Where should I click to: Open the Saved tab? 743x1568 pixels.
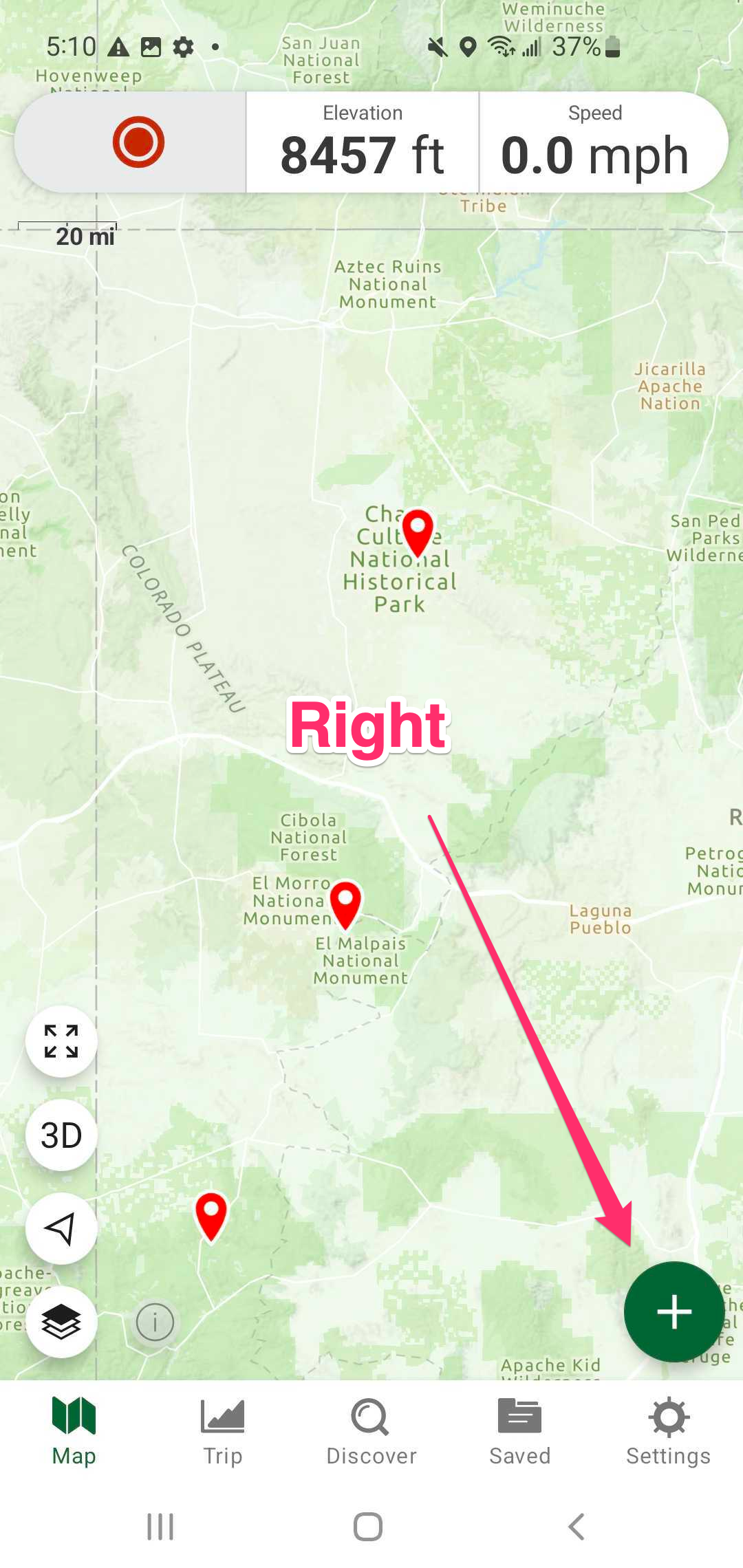click(519, 1432)
